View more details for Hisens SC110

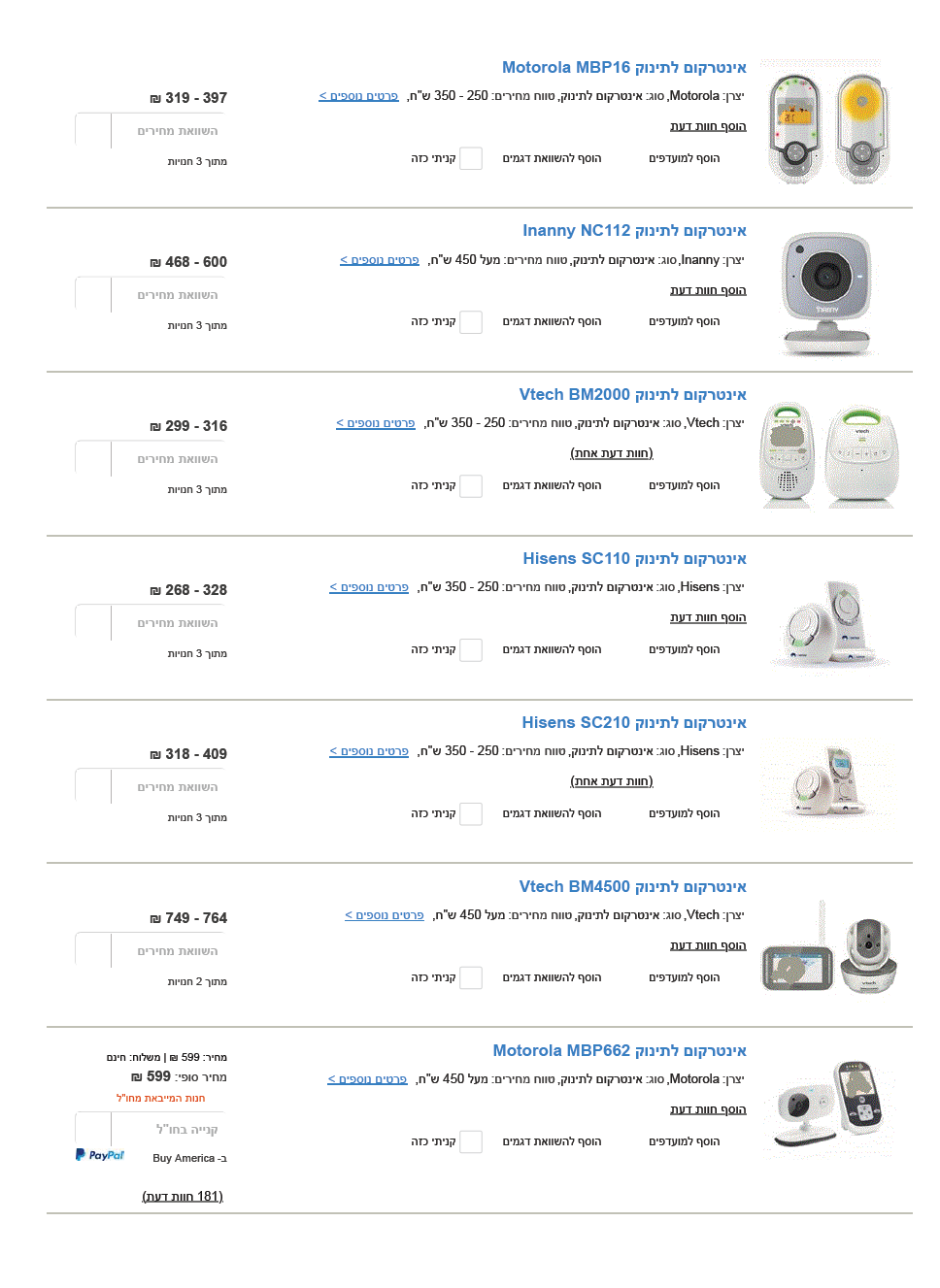(x=369, y=587)
